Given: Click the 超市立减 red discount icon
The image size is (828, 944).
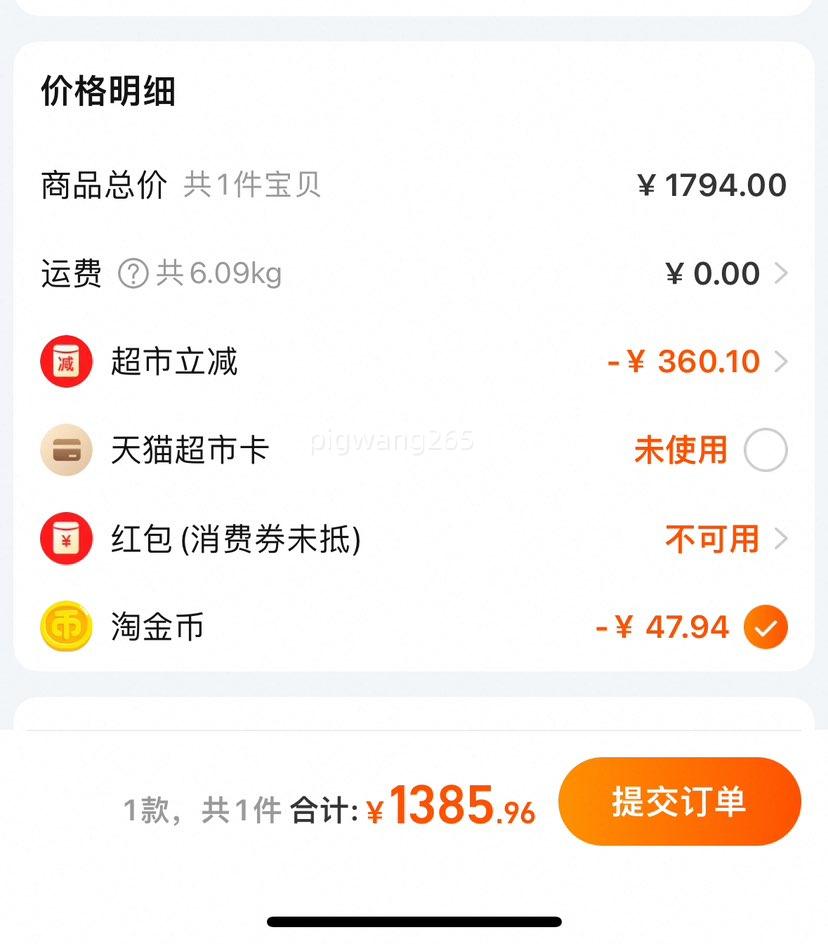Looking at the screenshot, I should pos(66,361).
